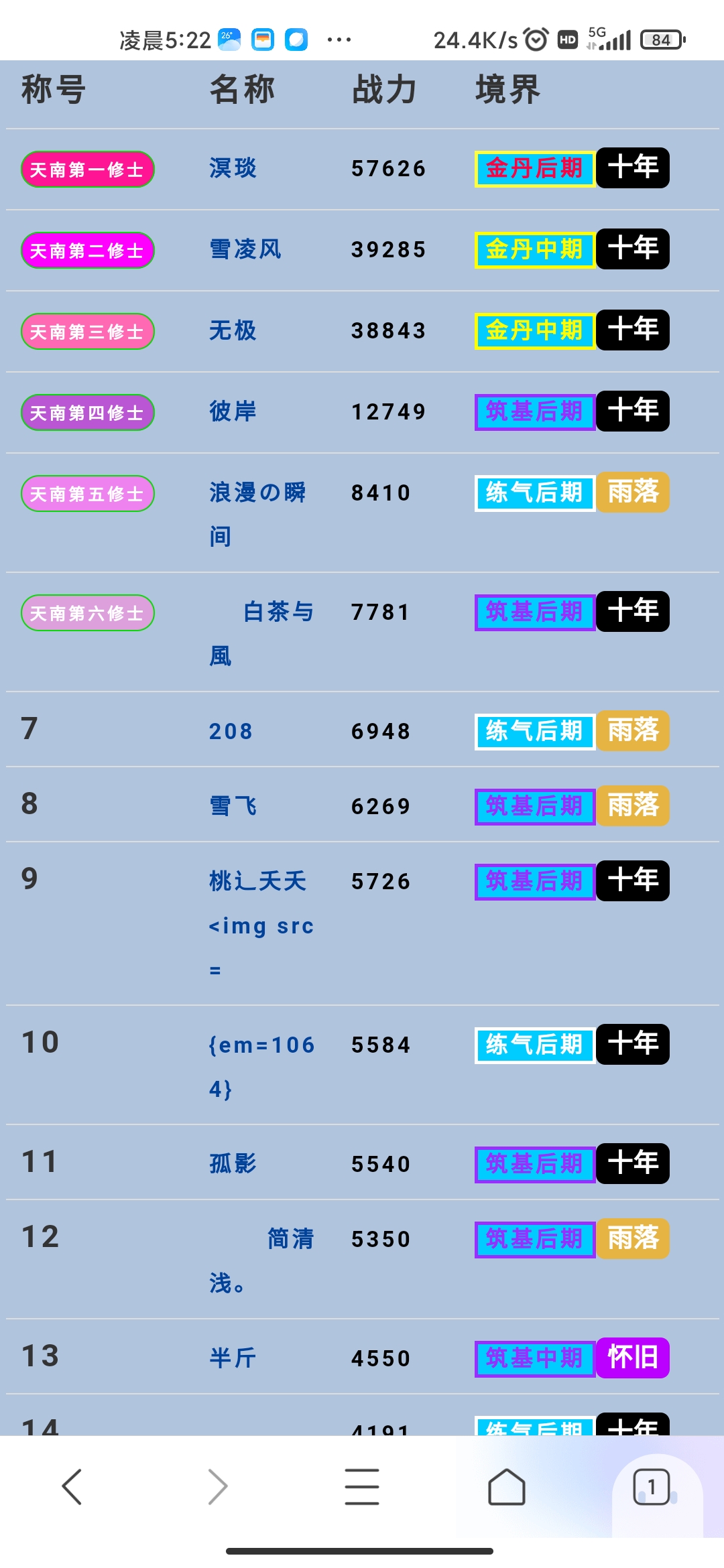
Task: Select the 天南第四修士 rank badge
Action: [x=87, y=412]
